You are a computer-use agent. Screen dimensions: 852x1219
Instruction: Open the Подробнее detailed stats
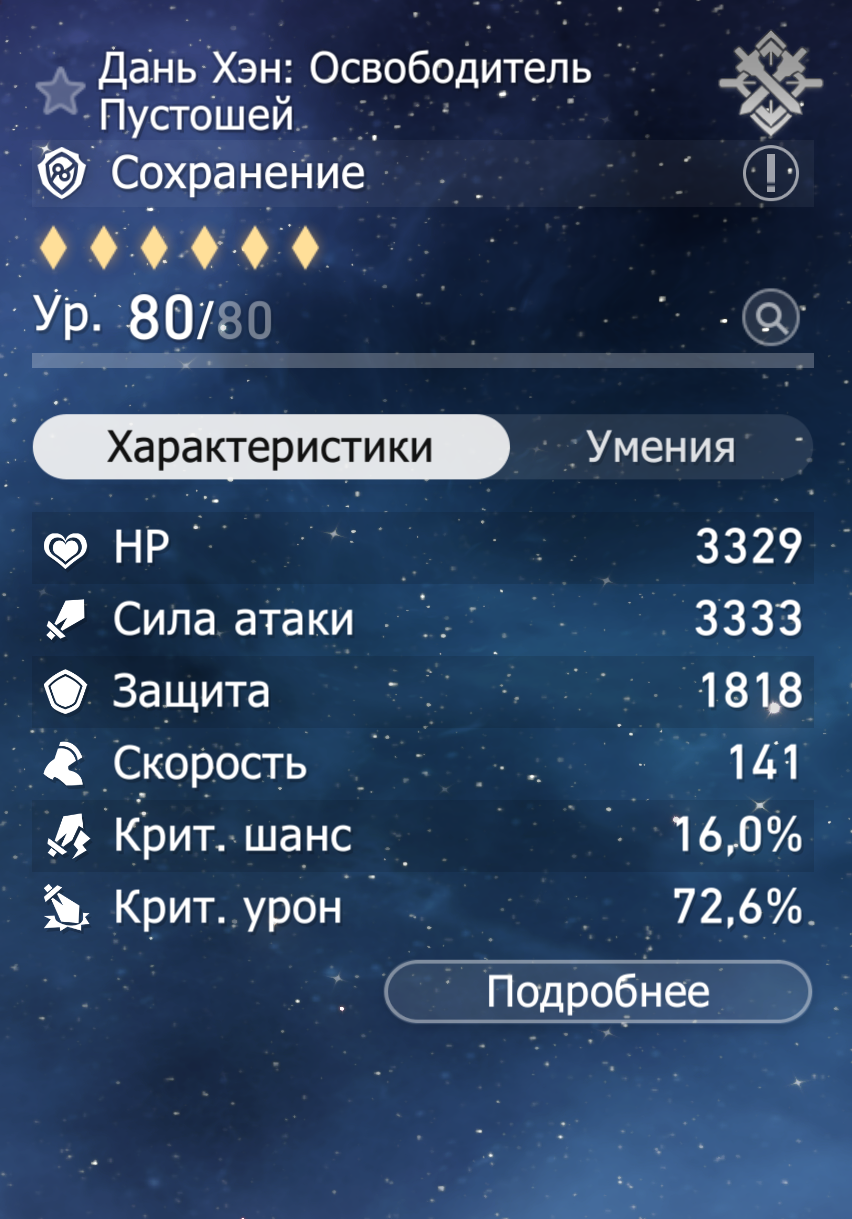598,992
